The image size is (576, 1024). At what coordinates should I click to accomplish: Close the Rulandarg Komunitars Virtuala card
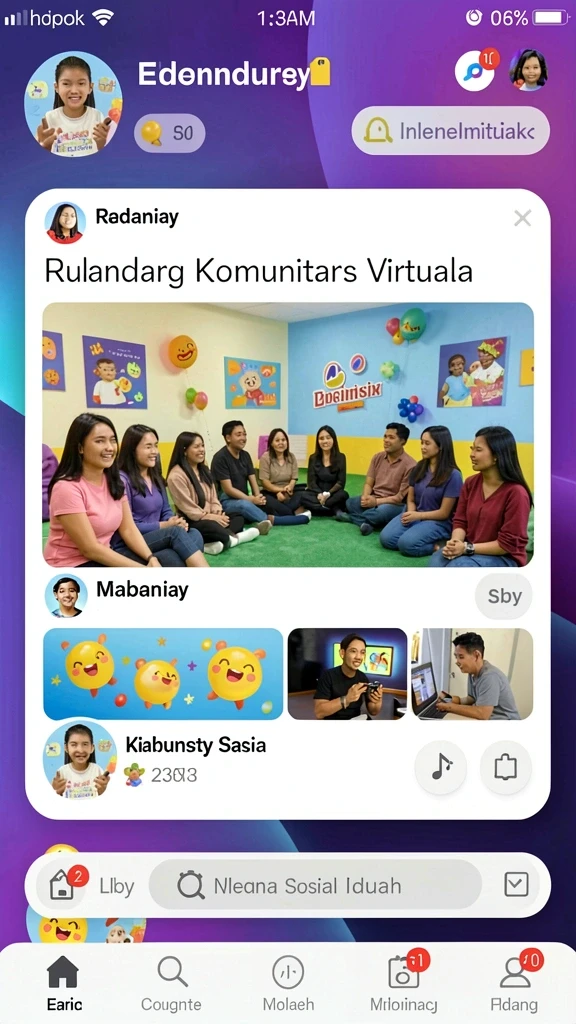tap(522, 218)
